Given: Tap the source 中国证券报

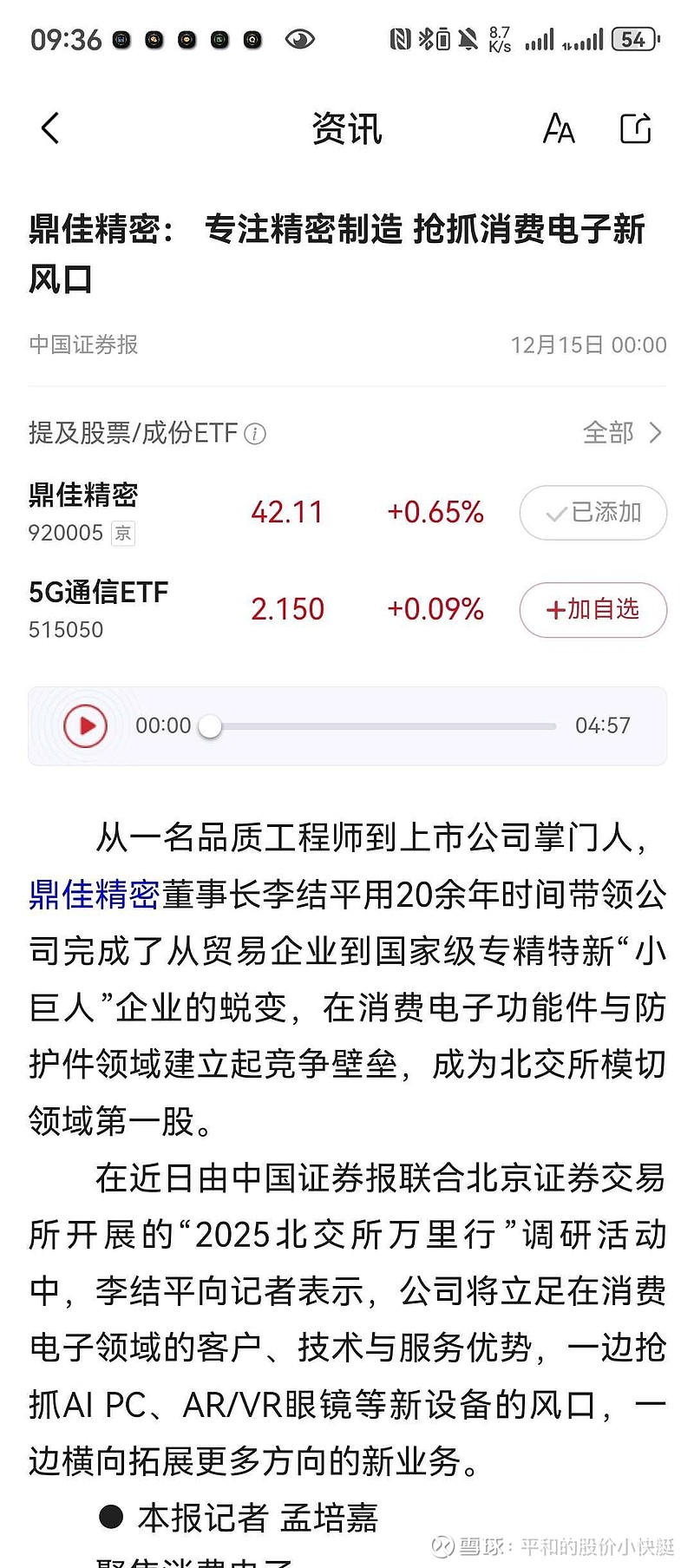Looking at the screenshot, I should 84,344.
